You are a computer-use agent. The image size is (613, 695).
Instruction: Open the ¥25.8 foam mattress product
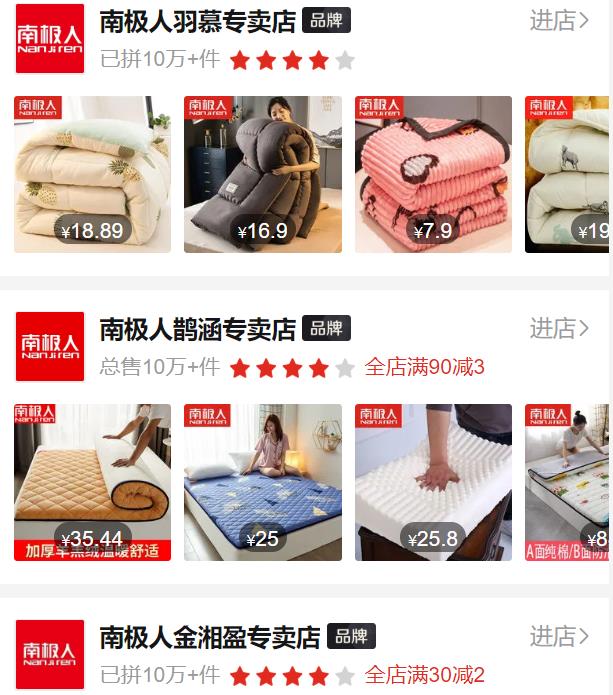click(433, 482)
